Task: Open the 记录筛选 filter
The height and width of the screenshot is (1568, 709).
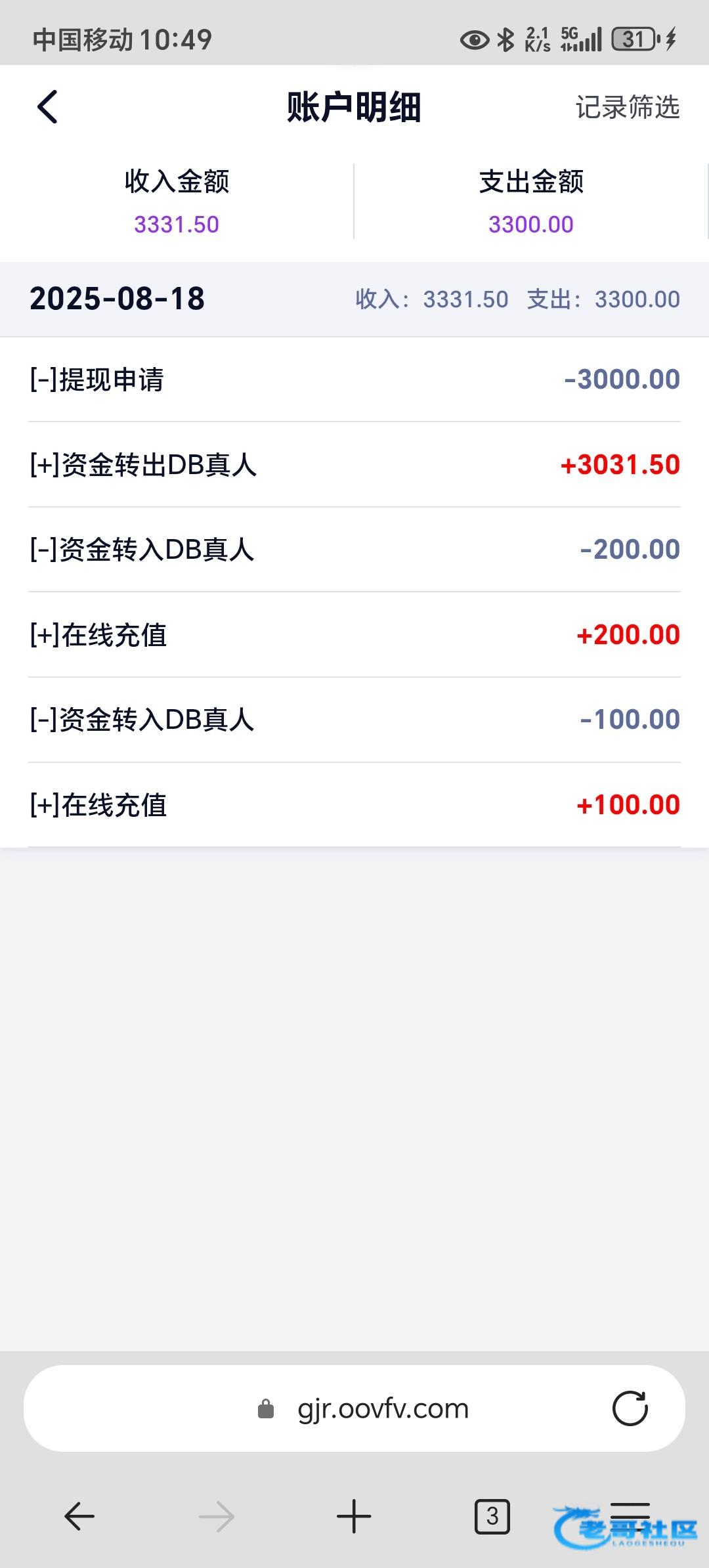Action: click(627, 107)
